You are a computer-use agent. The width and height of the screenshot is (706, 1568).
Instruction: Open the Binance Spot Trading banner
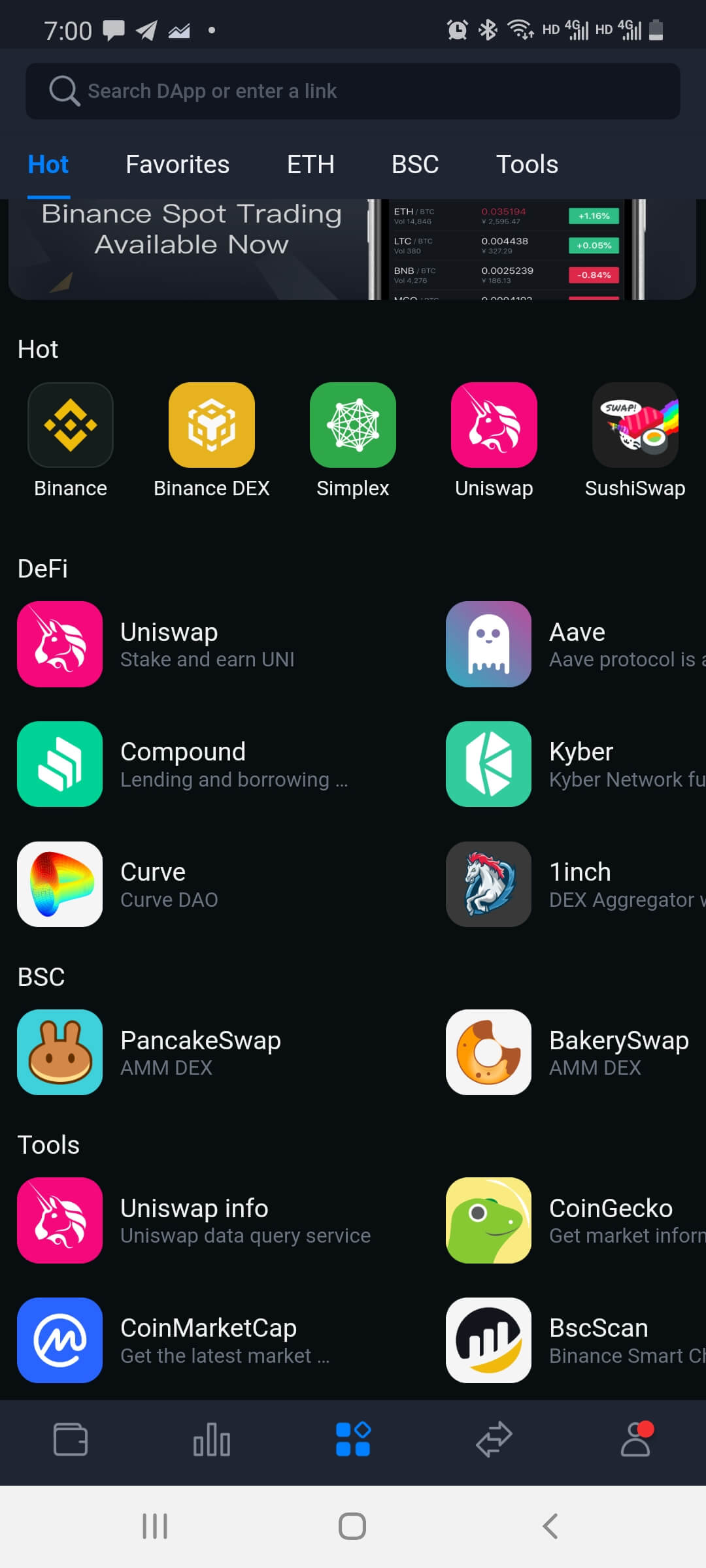pyautogui.click(x=352, y=248)
